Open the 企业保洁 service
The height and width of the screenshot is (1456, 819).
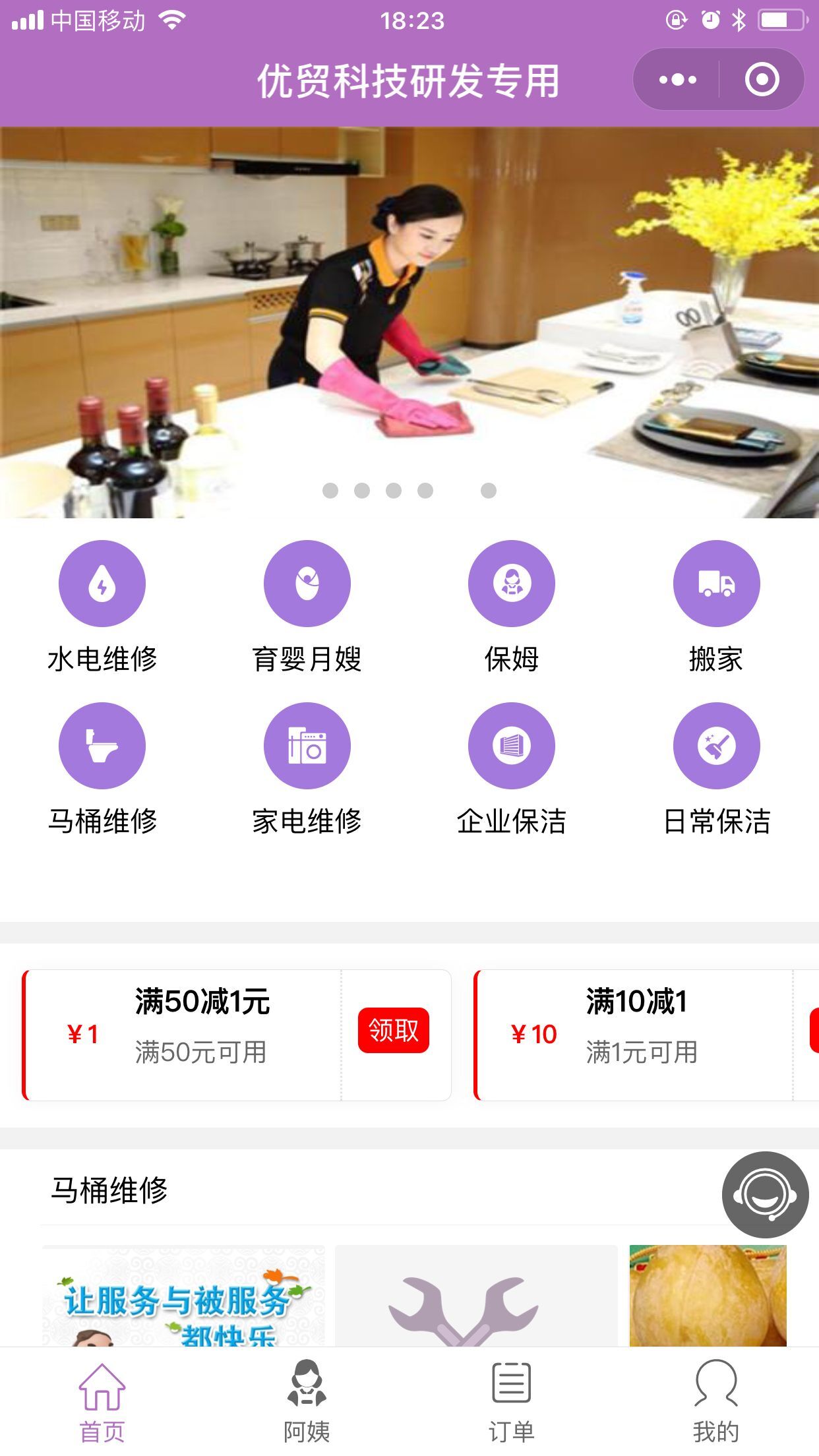(x=511, y=746)
